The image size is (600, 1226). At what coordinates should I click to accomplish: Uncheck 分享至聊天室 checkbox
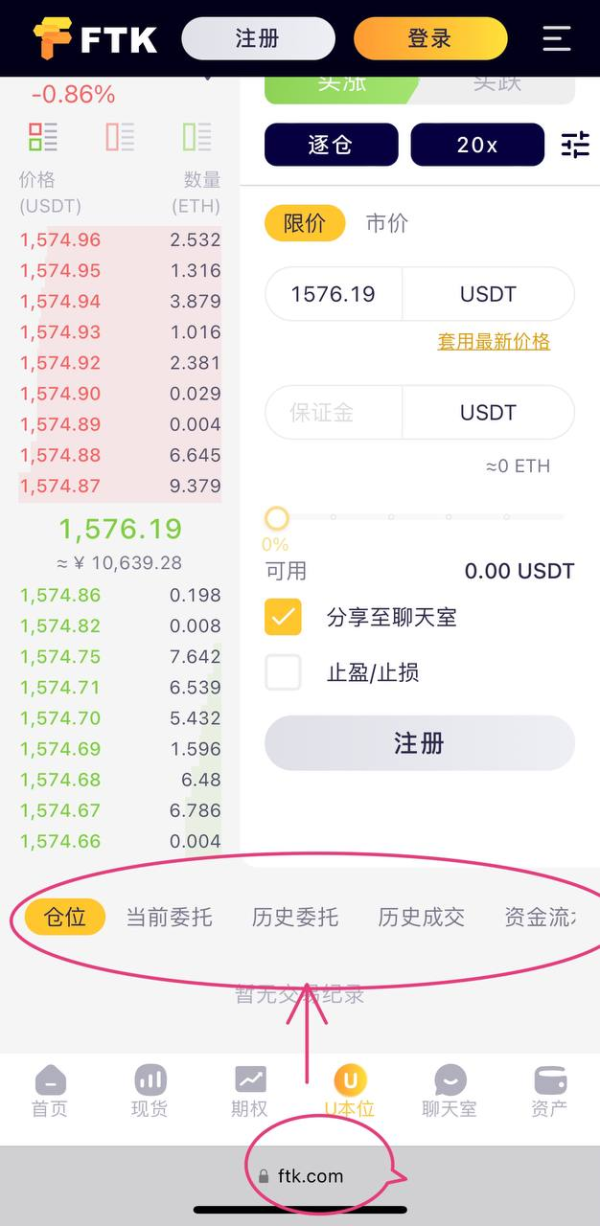[x=283, y=617]
